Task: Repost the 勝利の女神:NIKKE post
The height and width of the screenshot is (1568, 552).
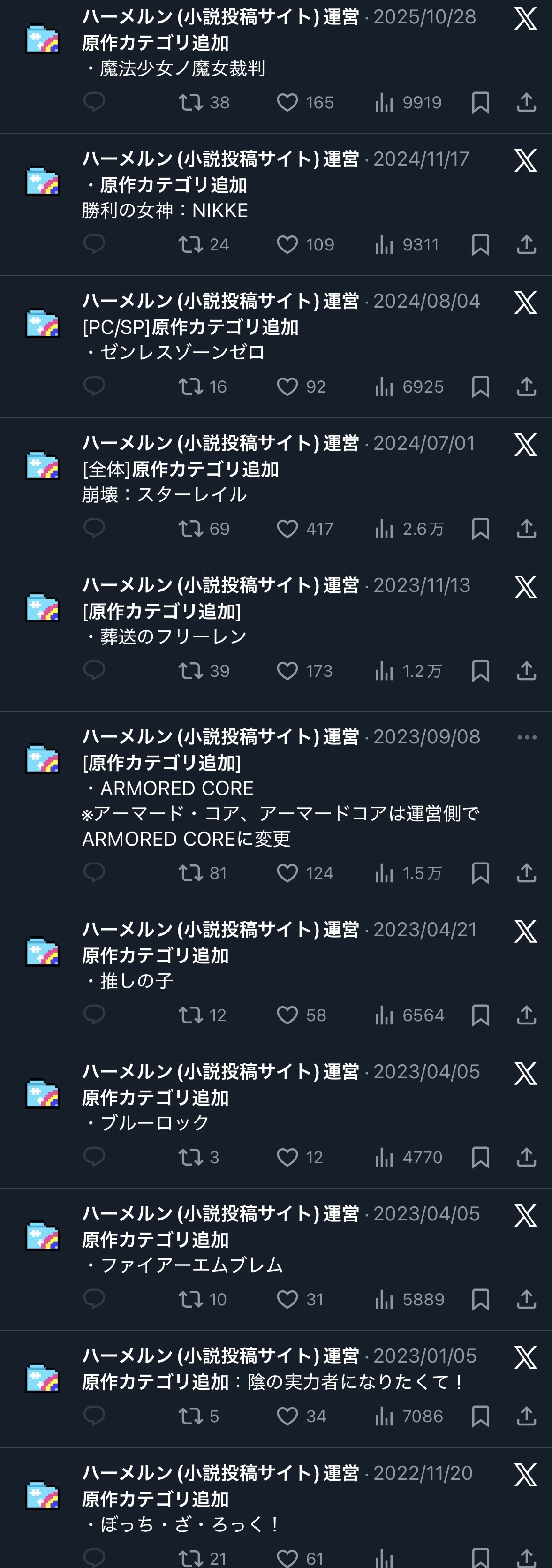Action: [x=190, y=245]
